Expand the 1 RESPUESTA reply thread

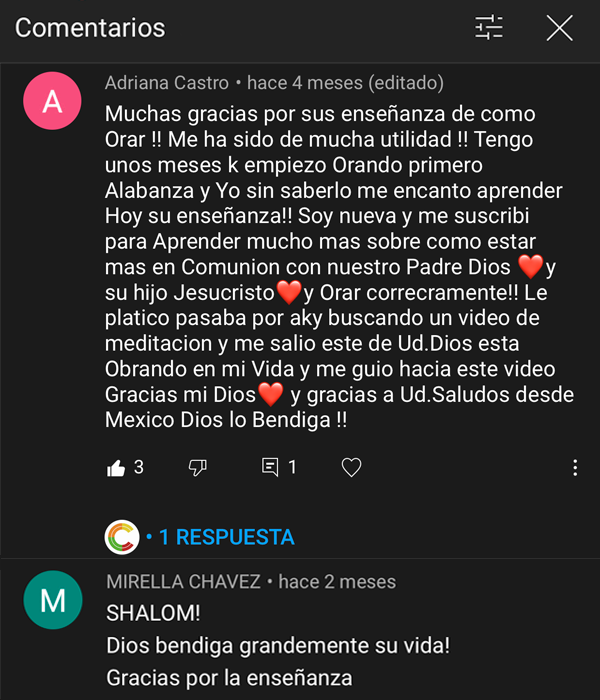click(226, 537)
